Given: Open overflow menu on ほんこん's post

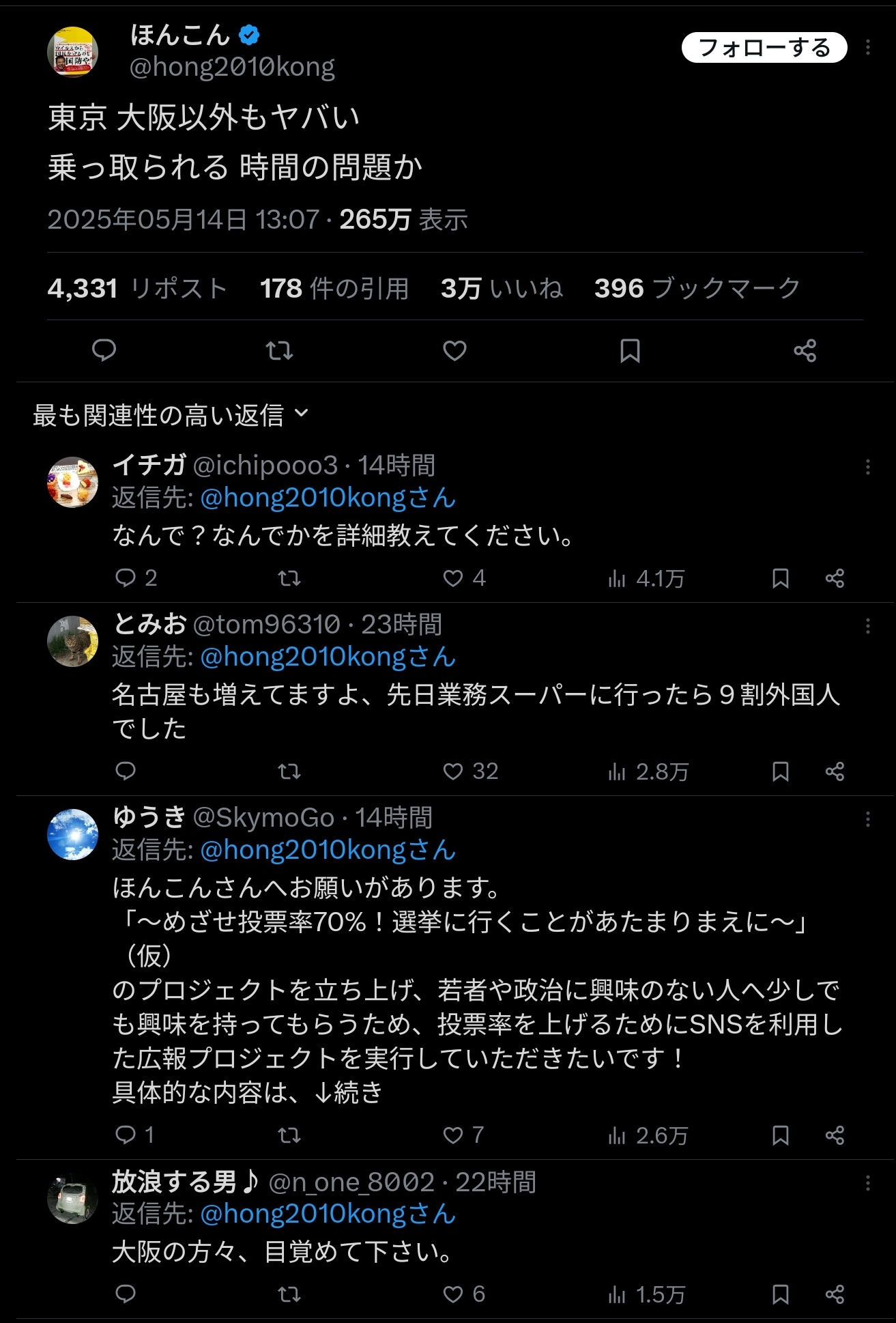Looking at the screenshot, I should 867,48.
